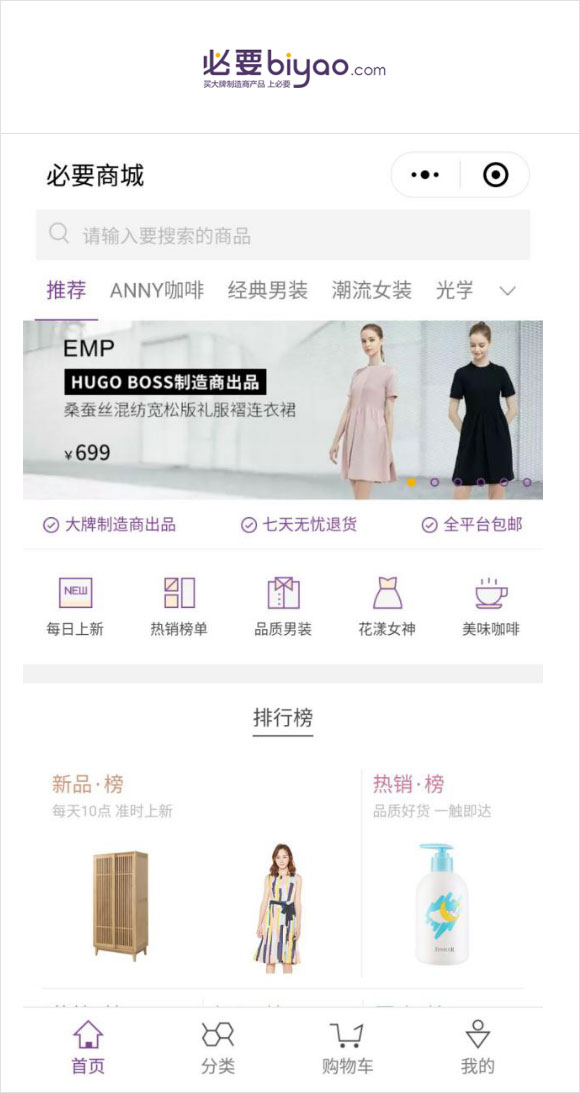Go to 品质男装 menswear
This screenshot has width=580, height=1093.
pos(283,606)
